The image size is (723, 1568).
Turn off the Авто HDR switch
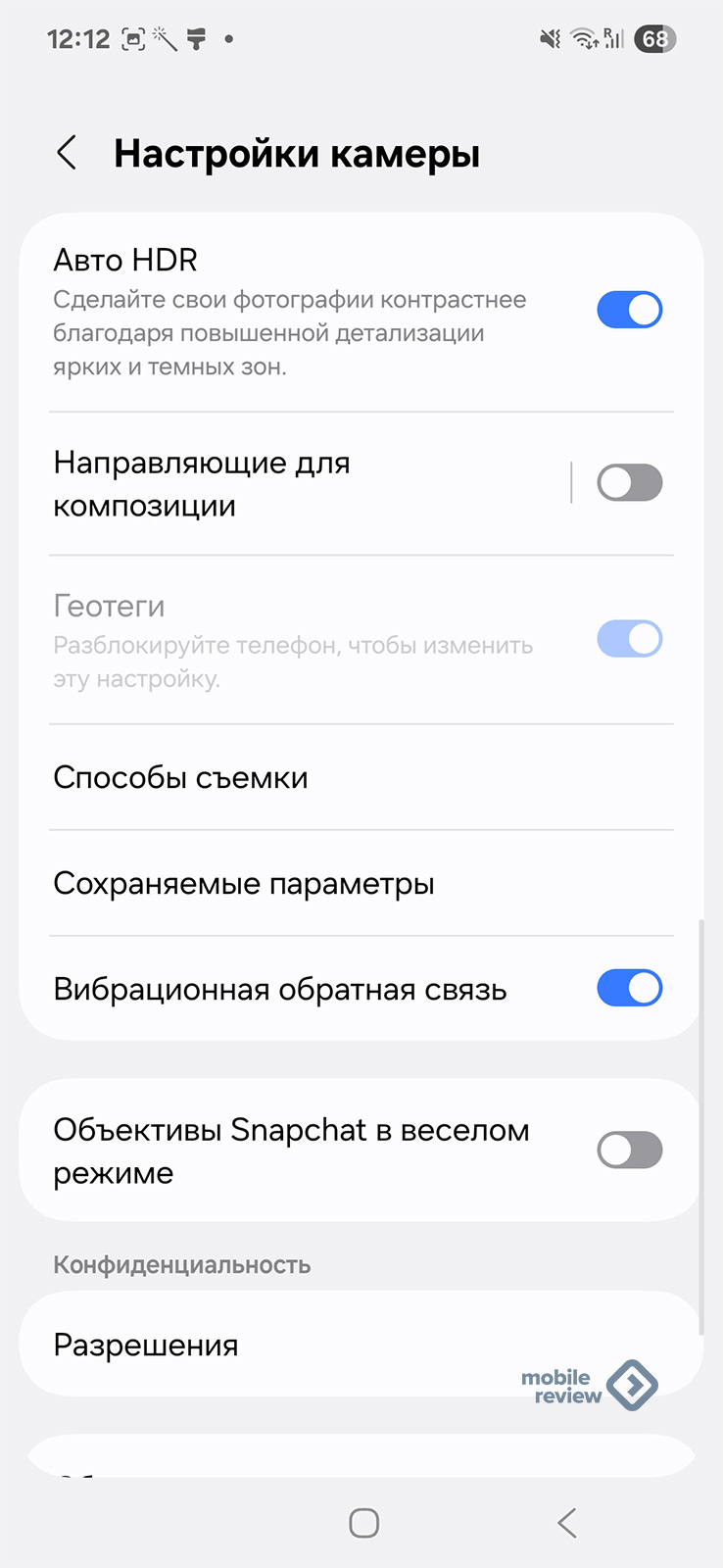tap(630, 310)
